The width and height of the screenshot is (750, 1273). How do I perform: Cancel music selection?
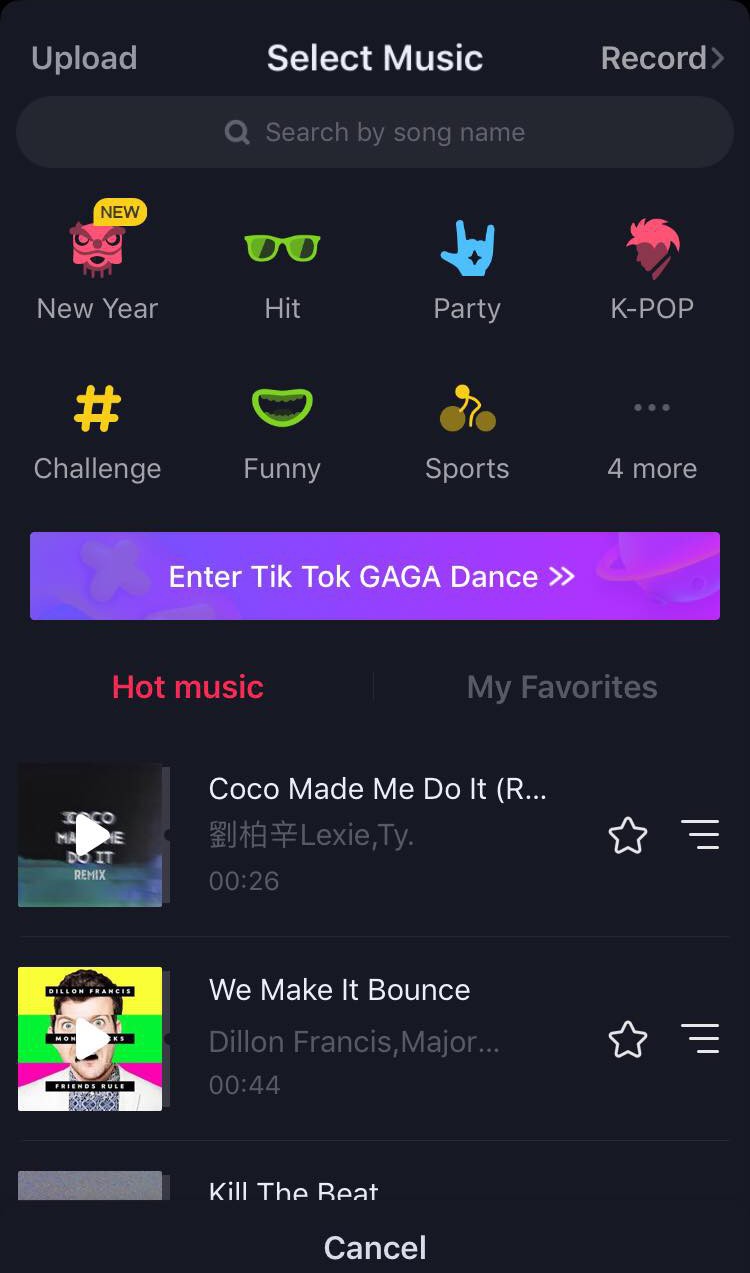pos(375,1247)
